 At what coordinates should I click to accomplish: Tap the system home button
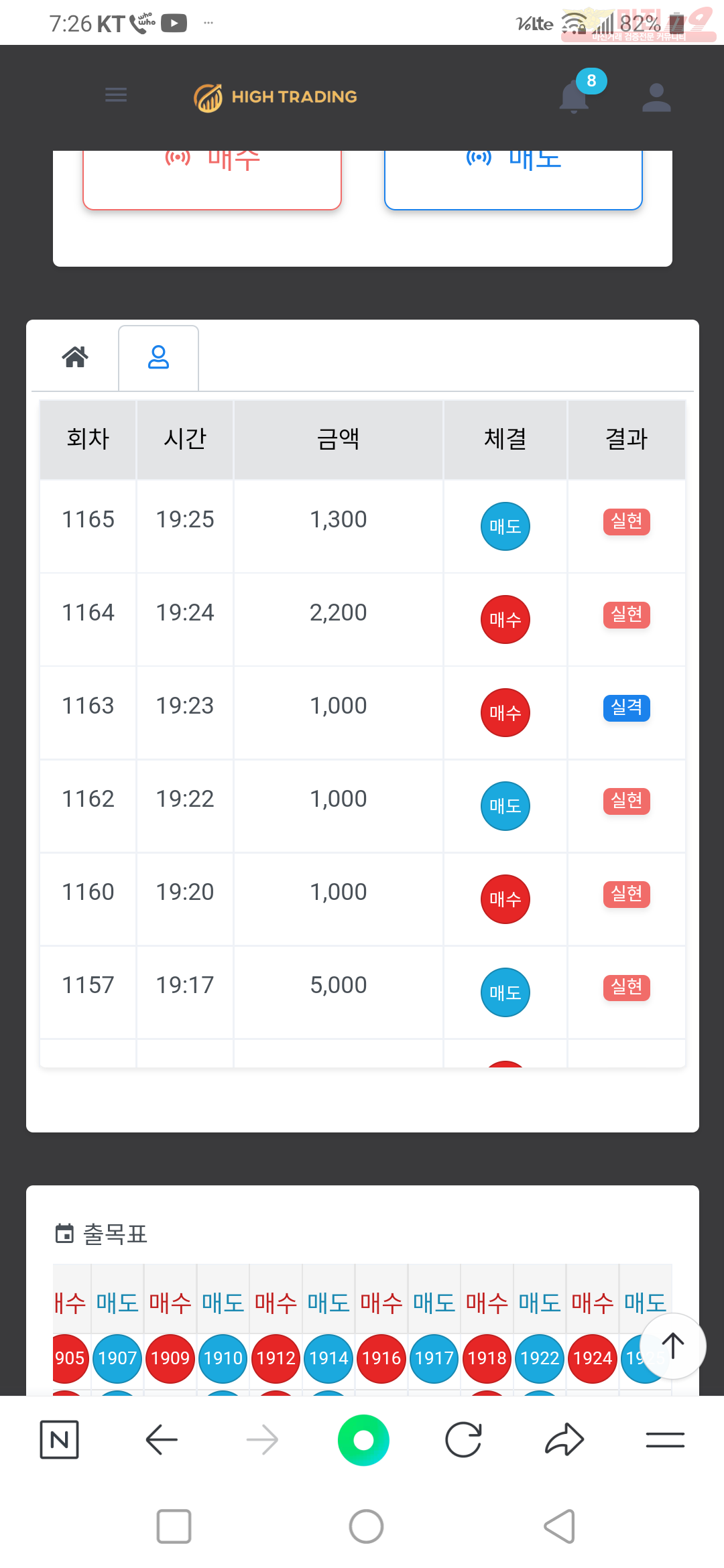(x=366, y=1526)
